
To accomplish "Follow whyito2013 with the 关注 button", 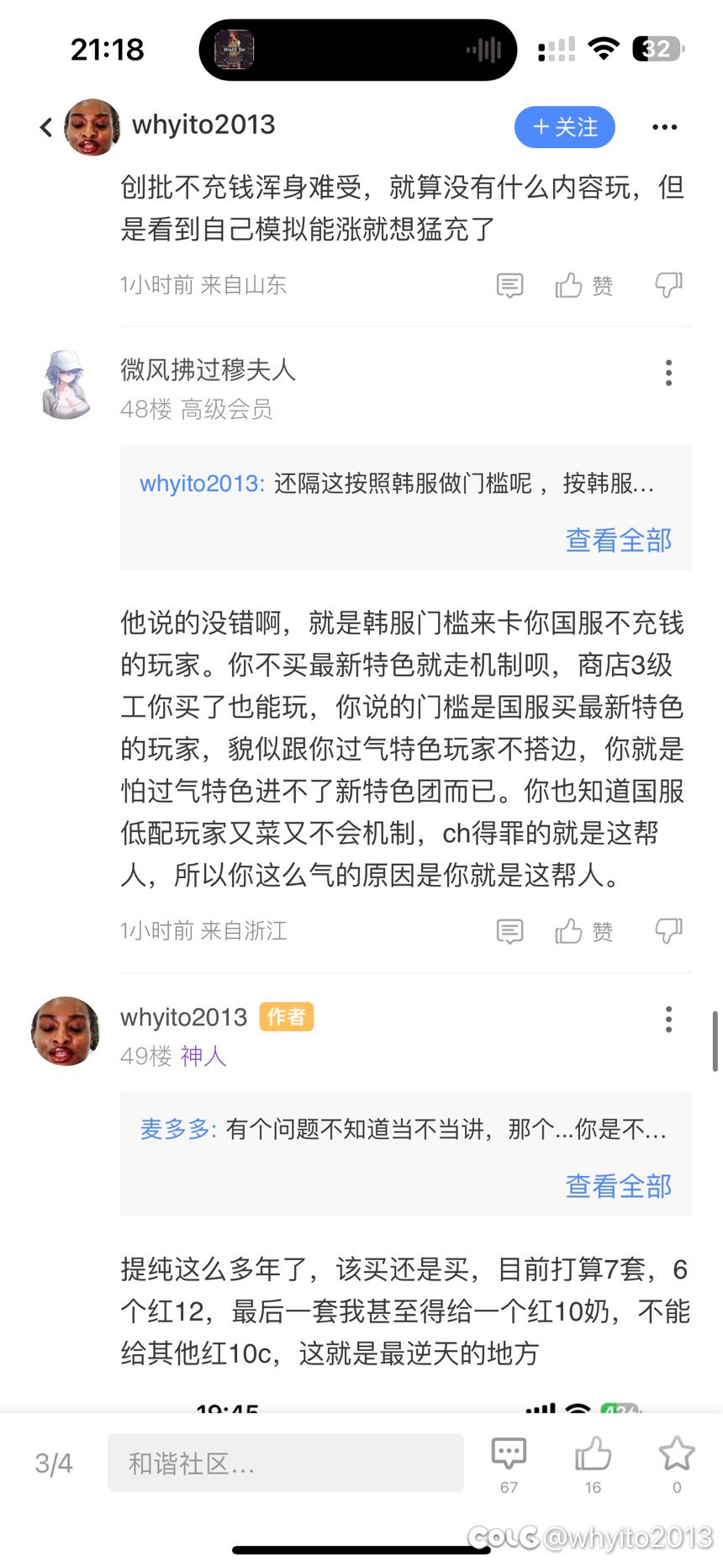I will 564,127.
